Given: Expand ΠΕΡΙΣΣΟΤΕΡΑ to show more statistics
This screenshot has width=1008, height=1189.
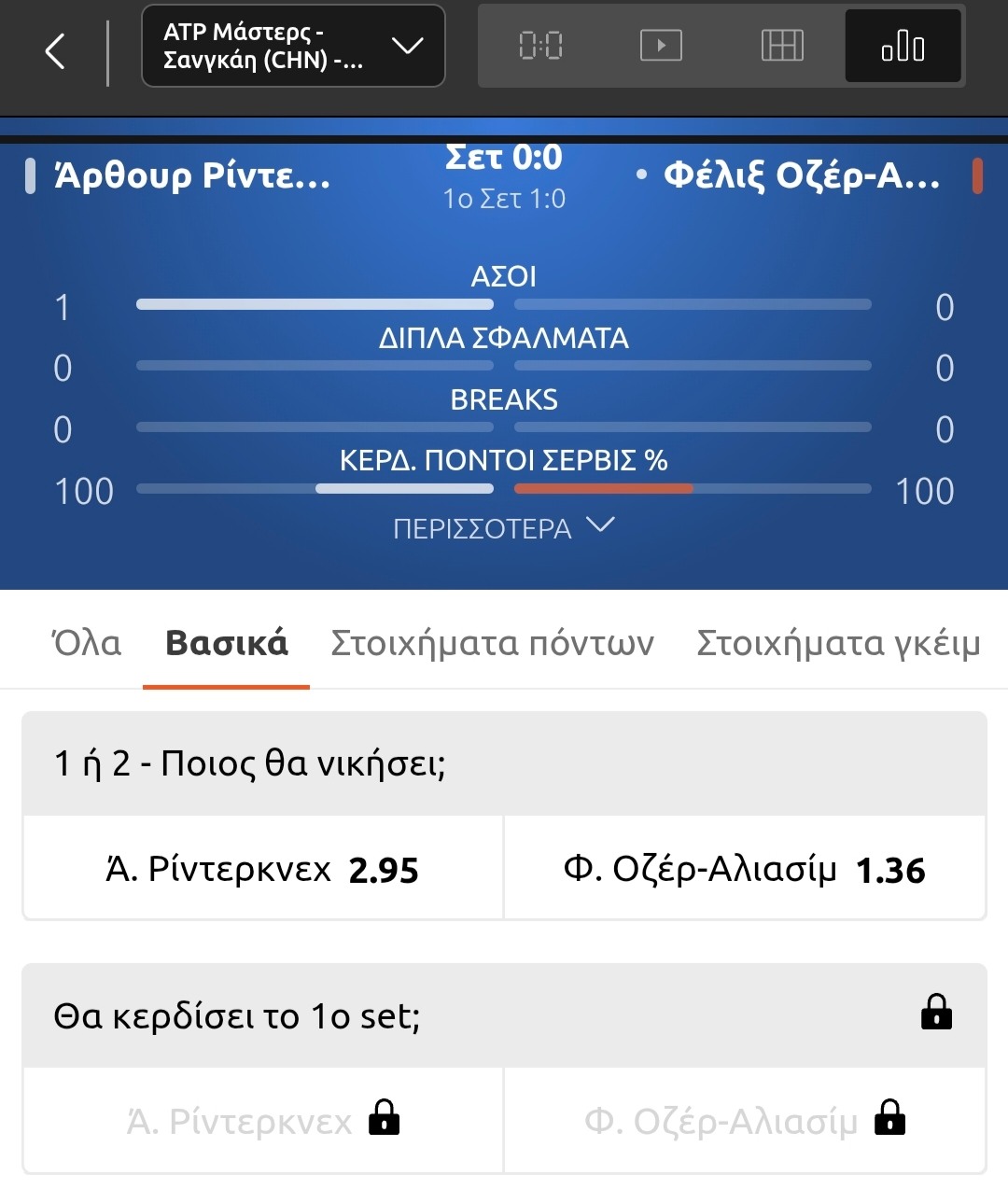Looking at the screenshot, I should click(503, 528).
